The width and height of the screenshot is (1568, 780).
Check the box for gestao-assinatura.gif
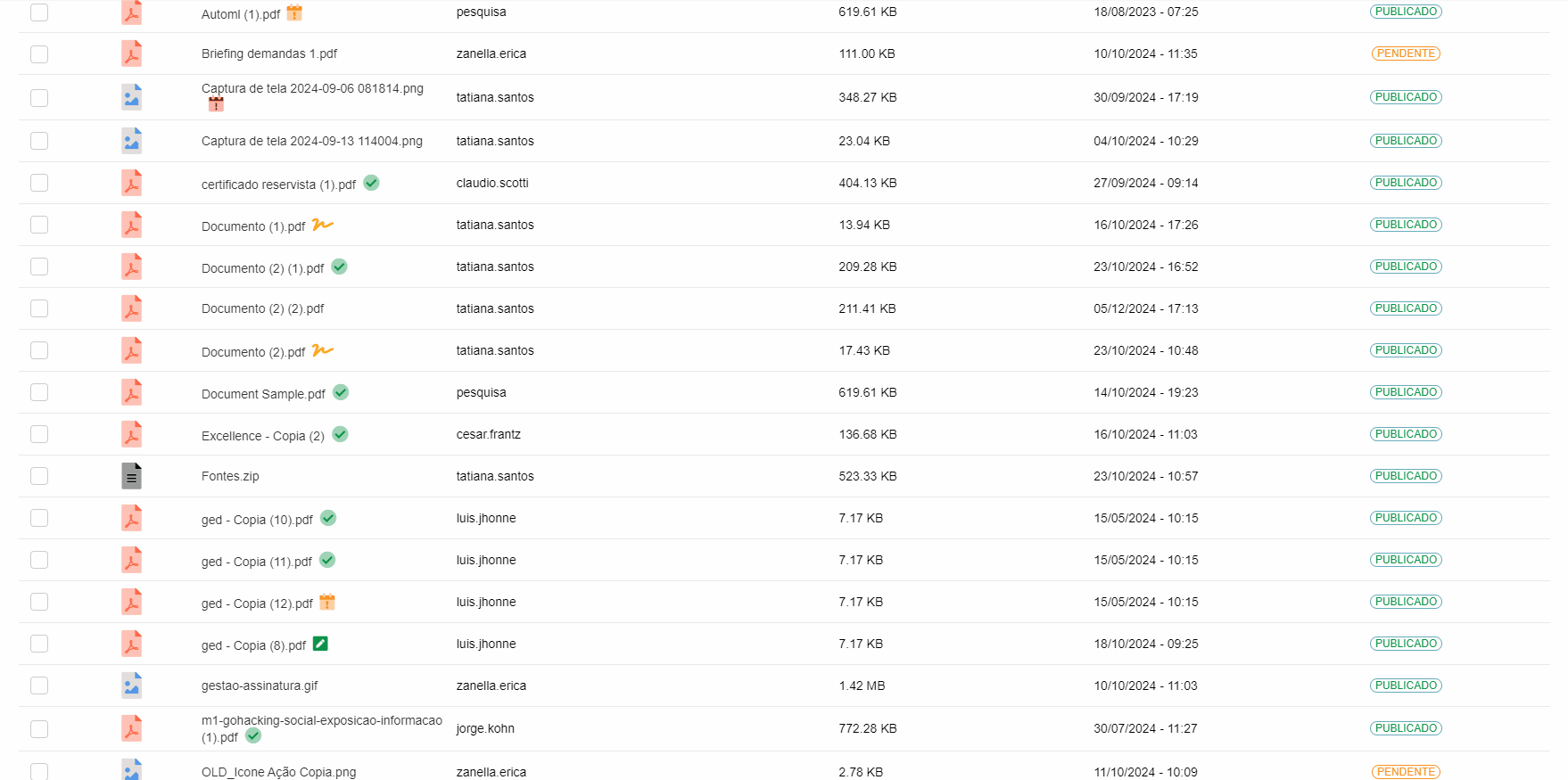[x=39, y=686]
